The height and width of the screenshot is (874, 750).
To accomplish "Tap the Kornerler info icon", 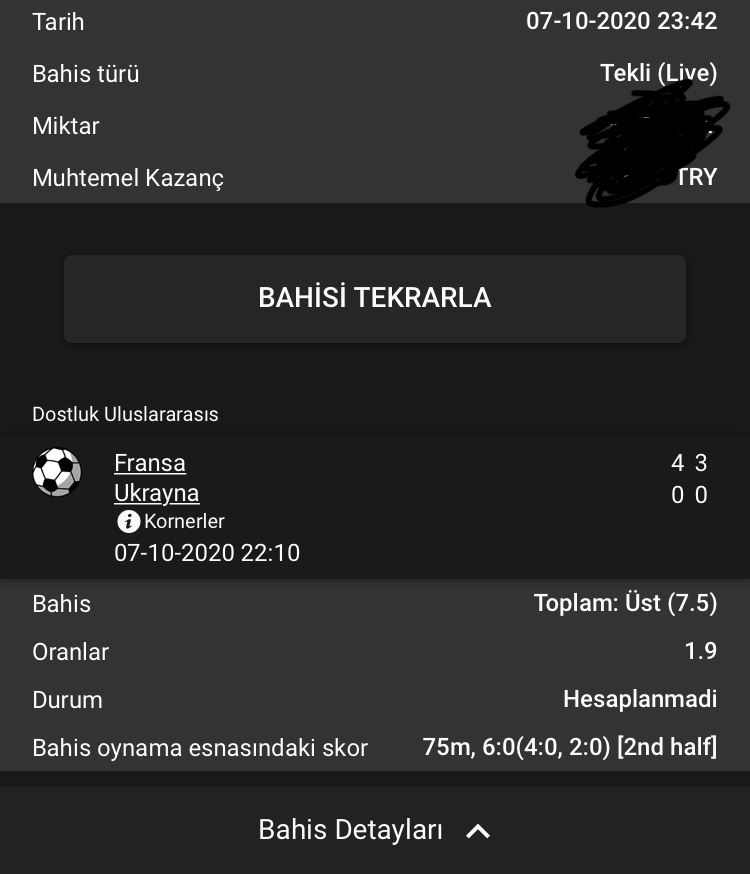I will 128,521.
